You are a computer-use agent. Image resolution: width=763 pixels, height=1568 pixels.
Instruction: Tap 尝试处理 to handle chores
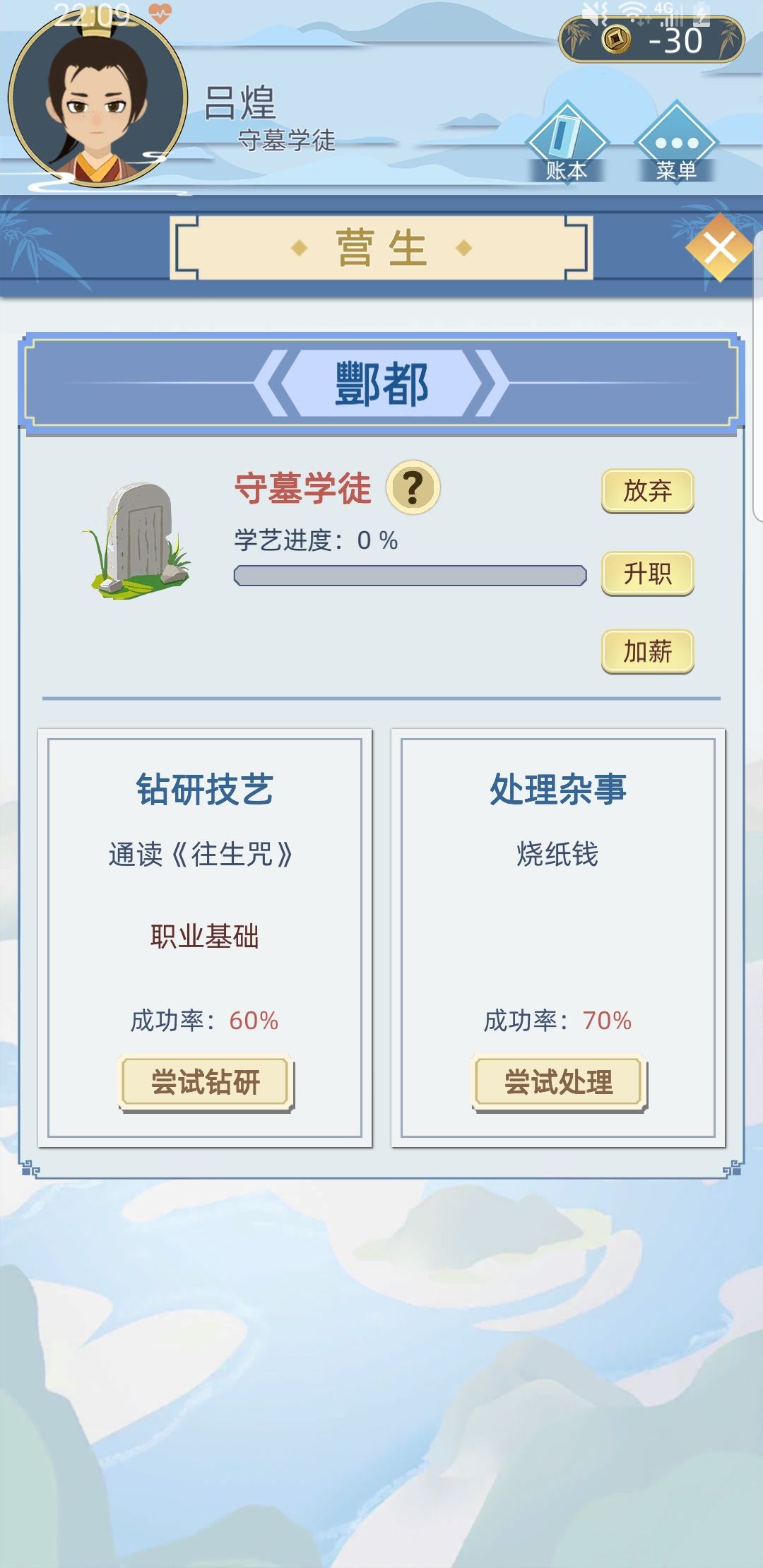pyautogui.click(x=558, y=1081)
